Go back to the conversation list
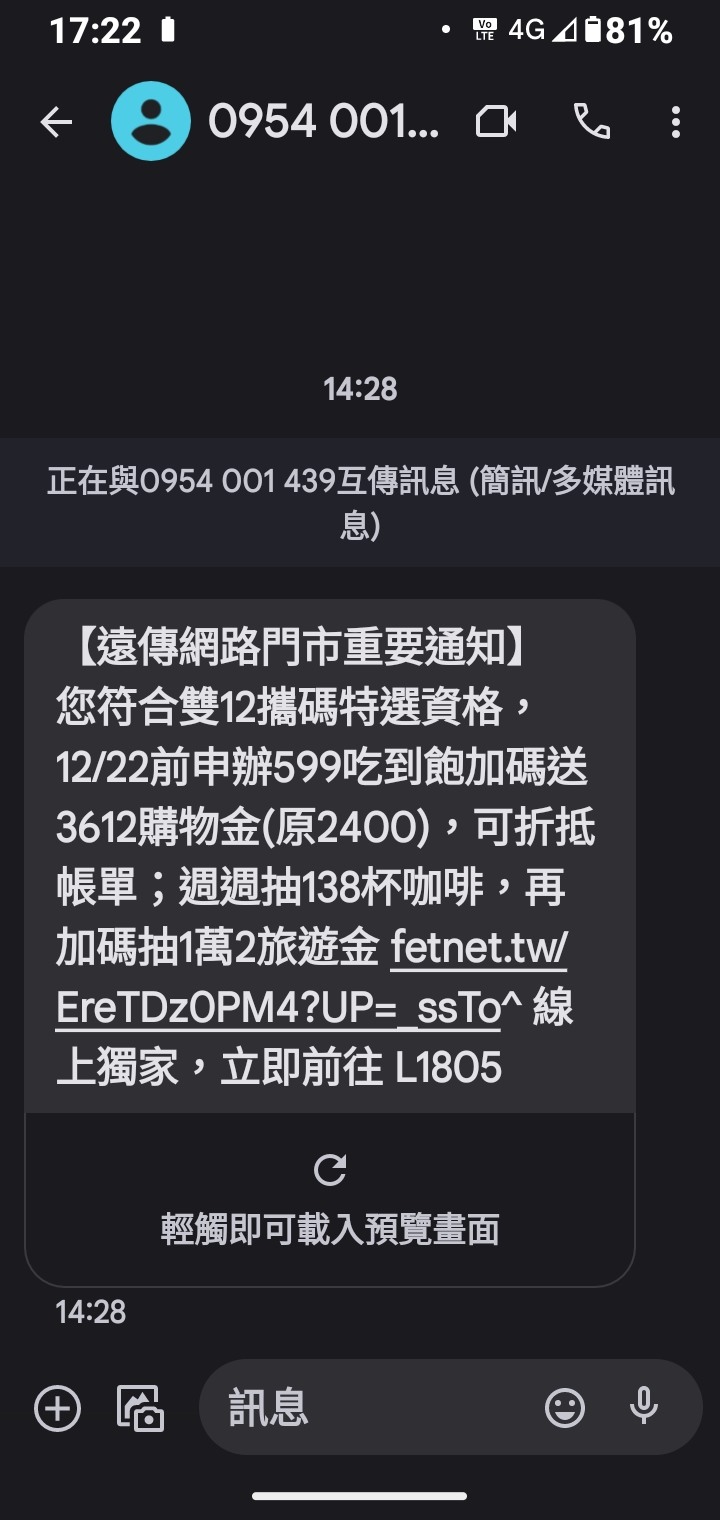720x1520 pixels. [56, 122]
